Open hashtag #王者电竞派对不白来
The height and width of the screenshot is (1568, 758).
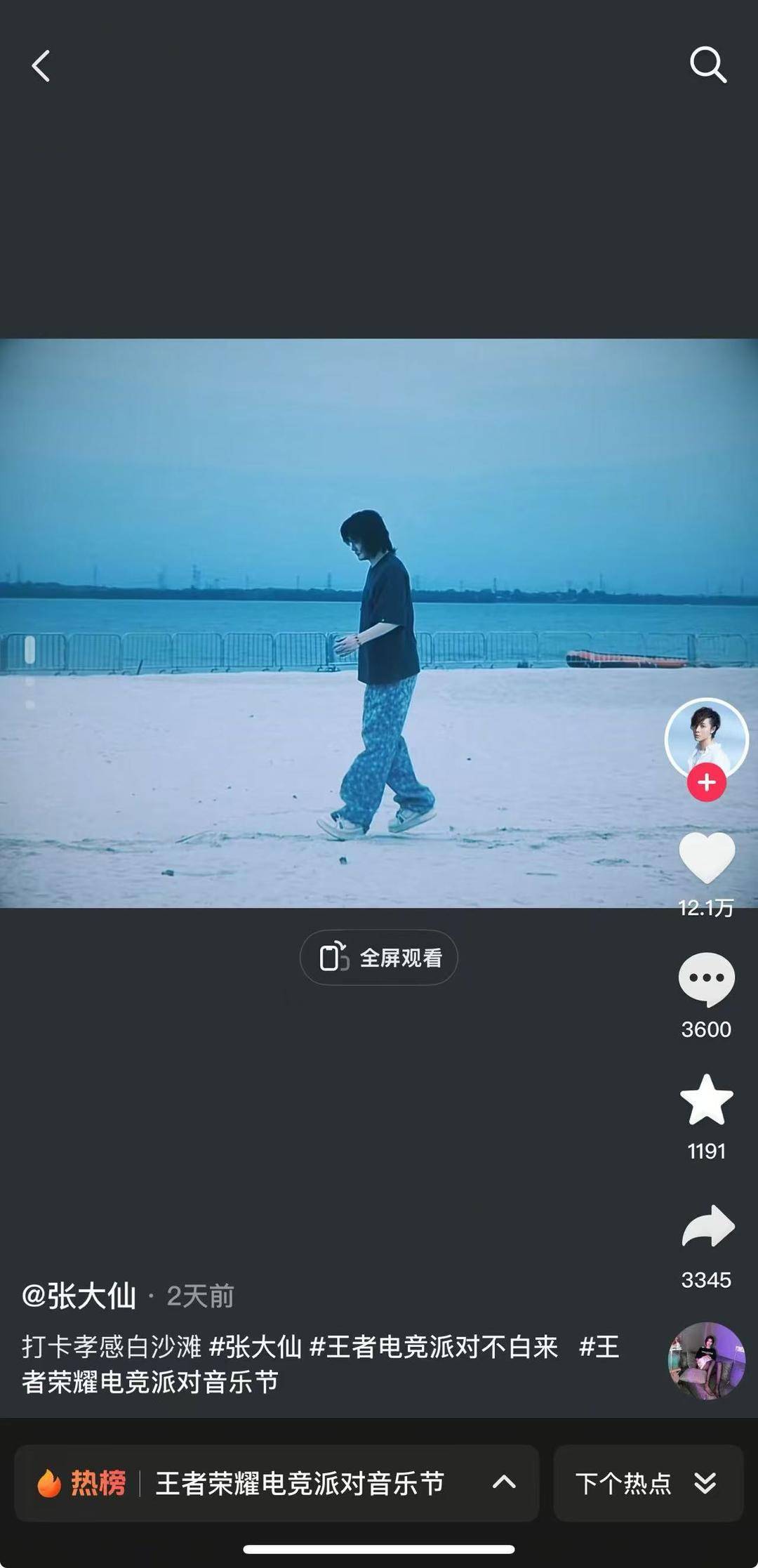tap(433, 1348)
